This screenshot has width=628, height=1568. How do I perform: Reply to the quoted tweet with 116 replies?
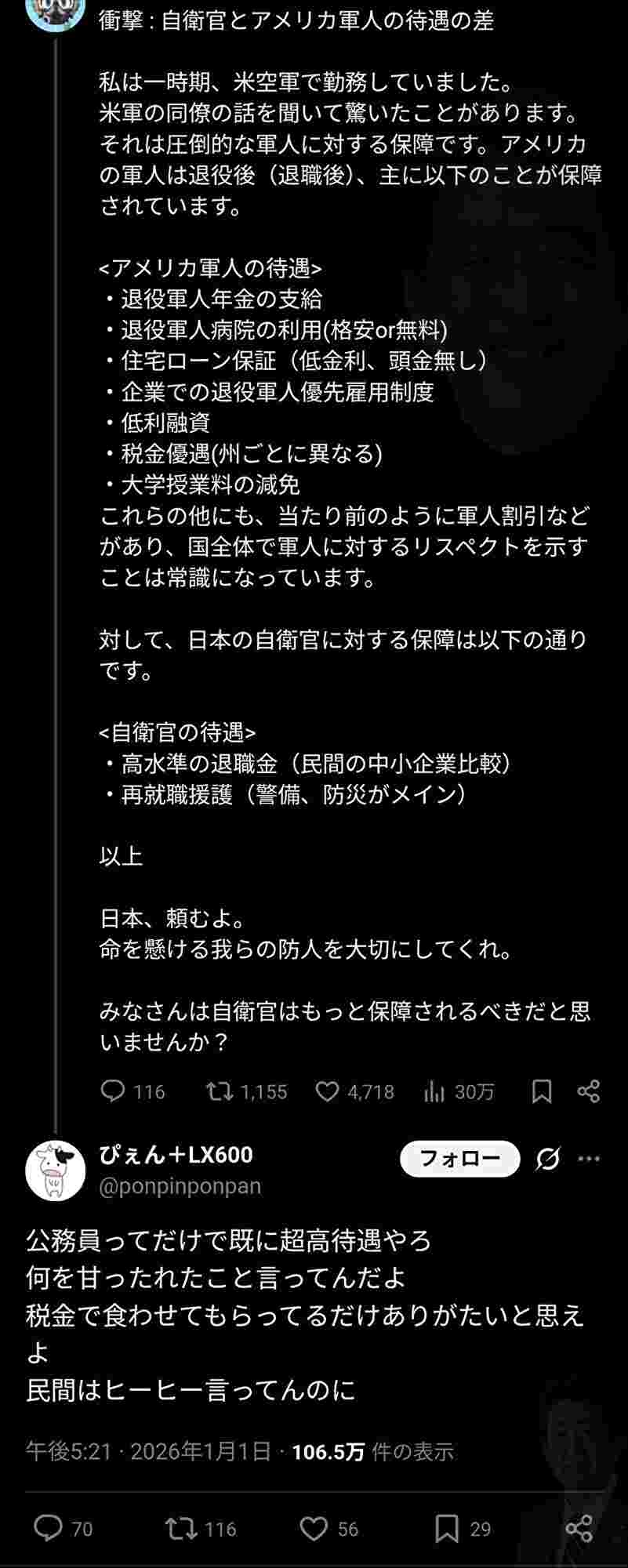[114, 1091]
